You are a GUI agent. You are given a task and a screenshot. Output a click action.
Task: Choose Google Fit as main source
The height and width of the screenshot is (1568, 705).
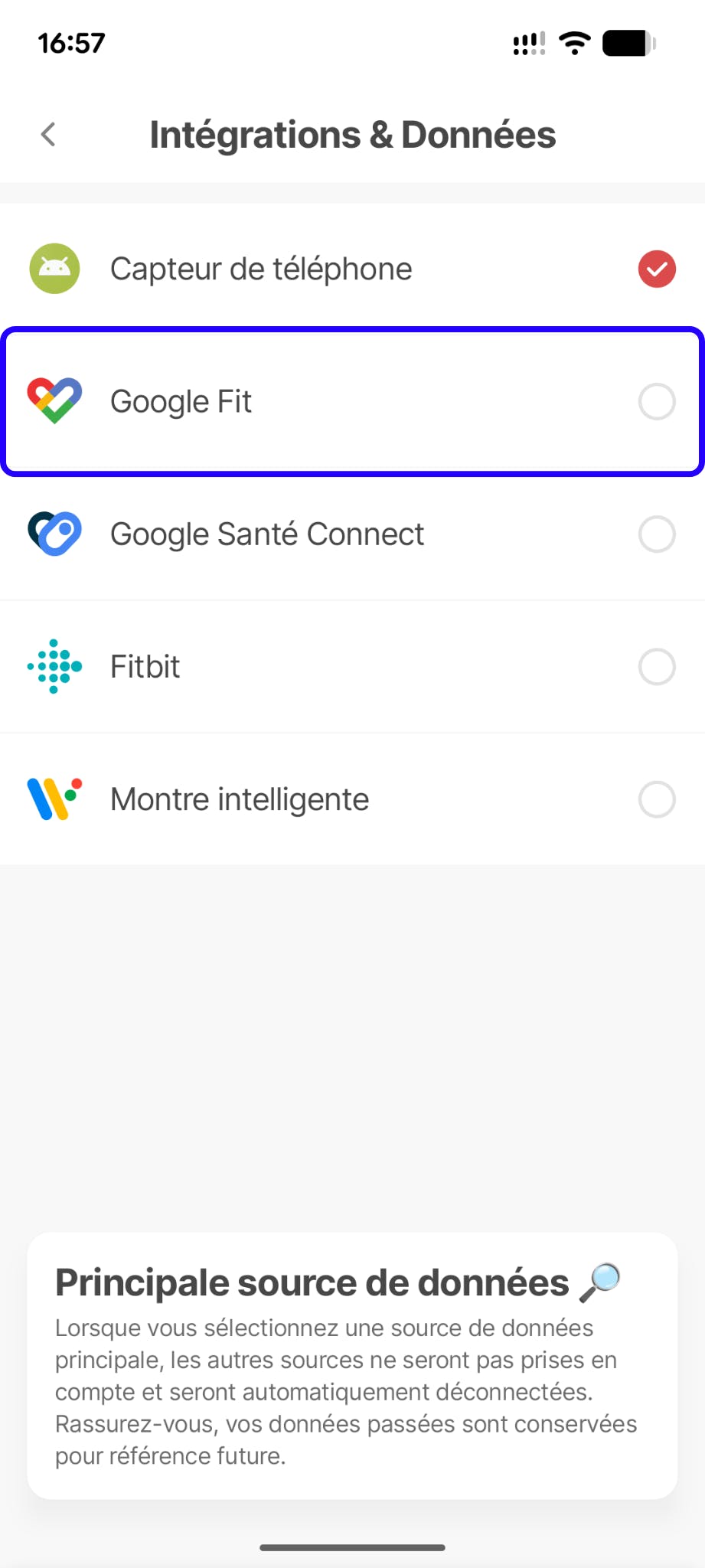pyautogui.click(x=656, y=402)
